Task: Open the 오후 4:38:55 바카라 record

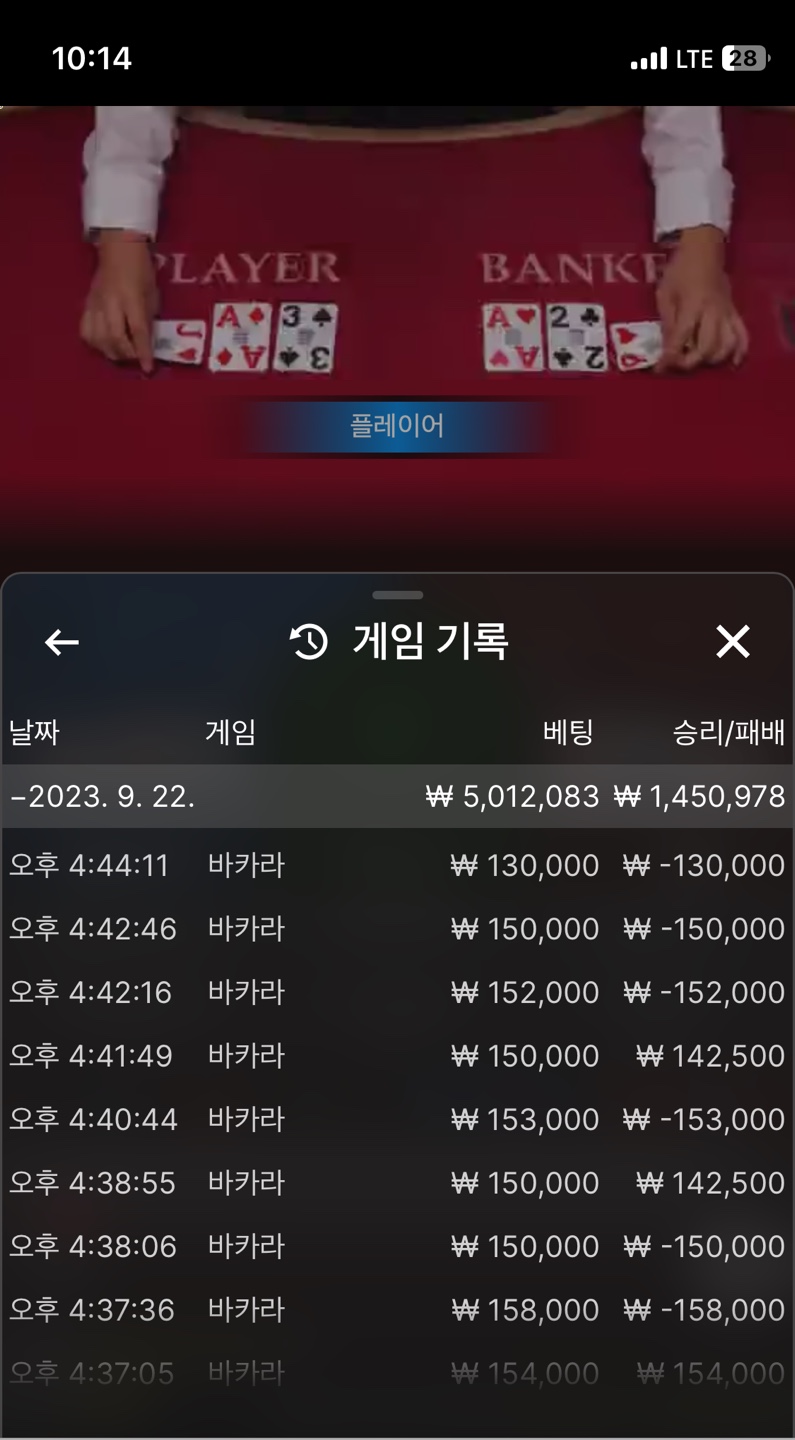Action: click(x=397, y=1183)
